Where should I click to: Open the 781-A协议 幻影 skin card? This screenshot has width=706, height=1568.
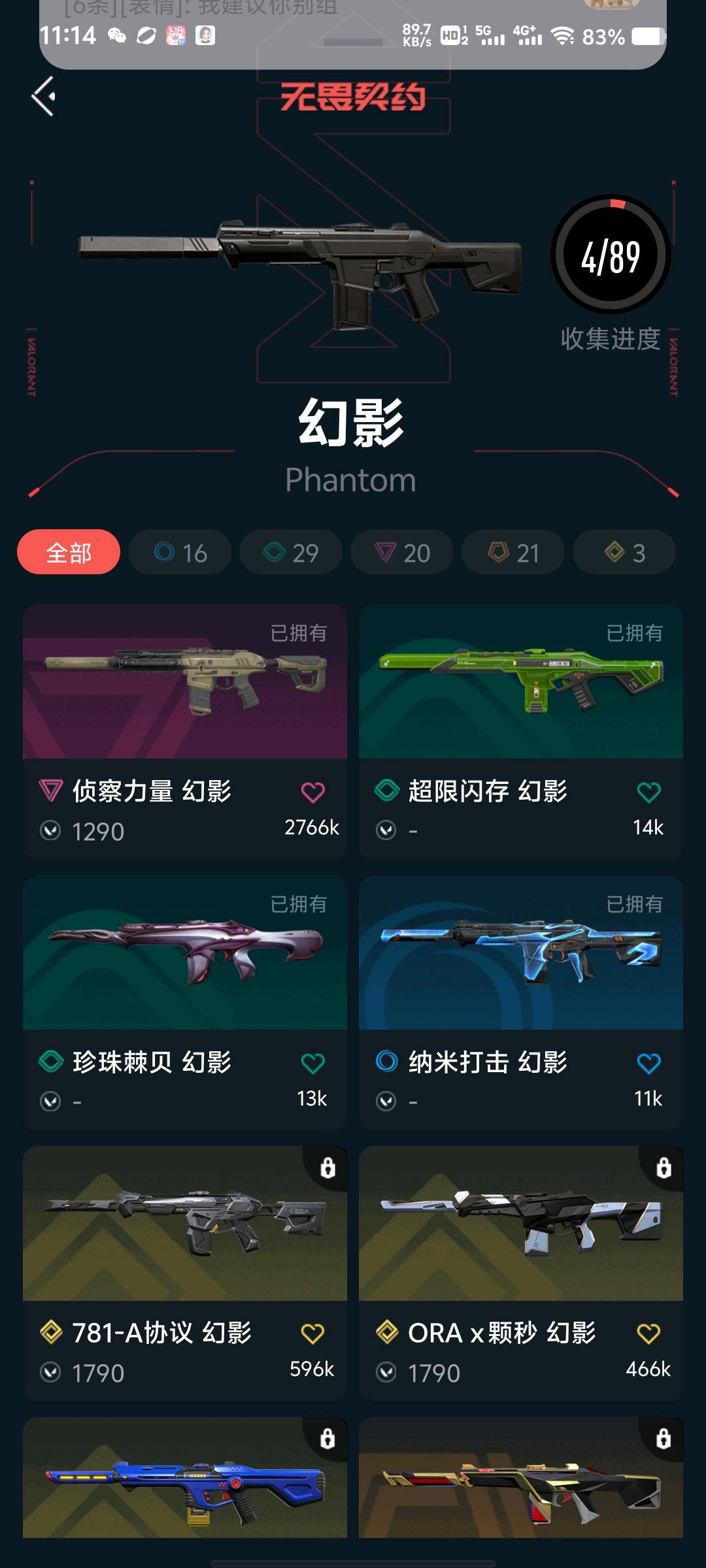(x=185, y=1273)
